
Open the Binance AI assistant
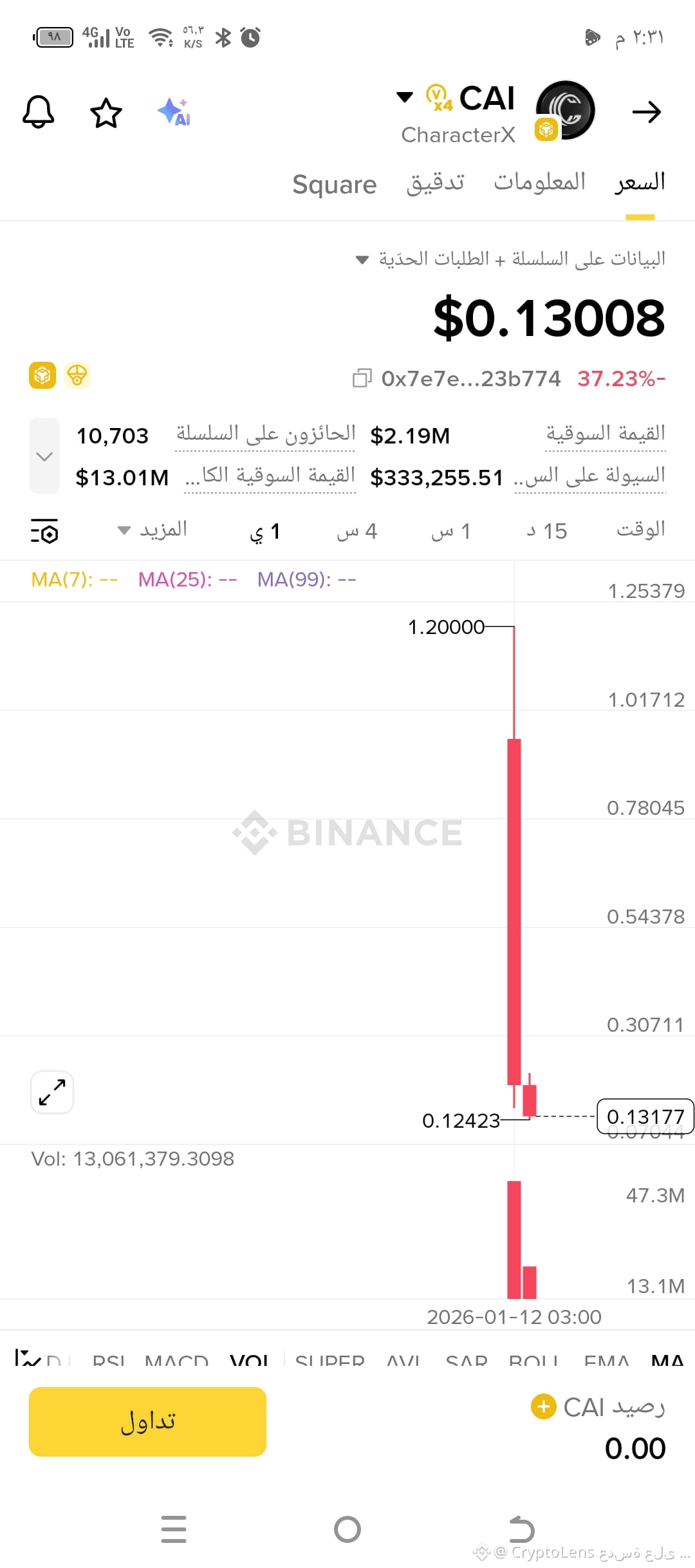[174, 111]
